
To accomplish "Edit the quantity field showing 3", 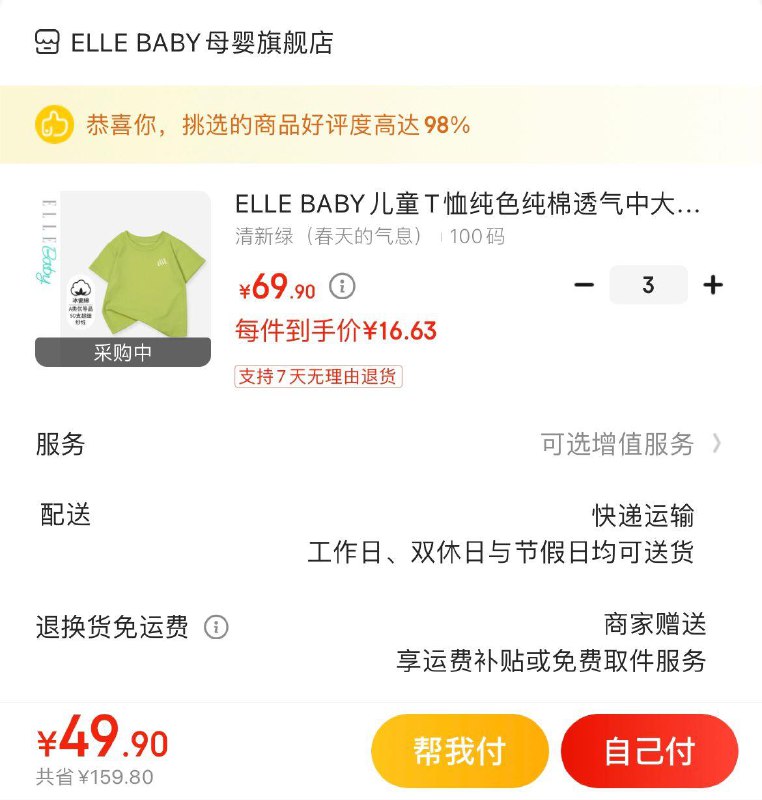I will pyautogui.click(x=648, y=285).
